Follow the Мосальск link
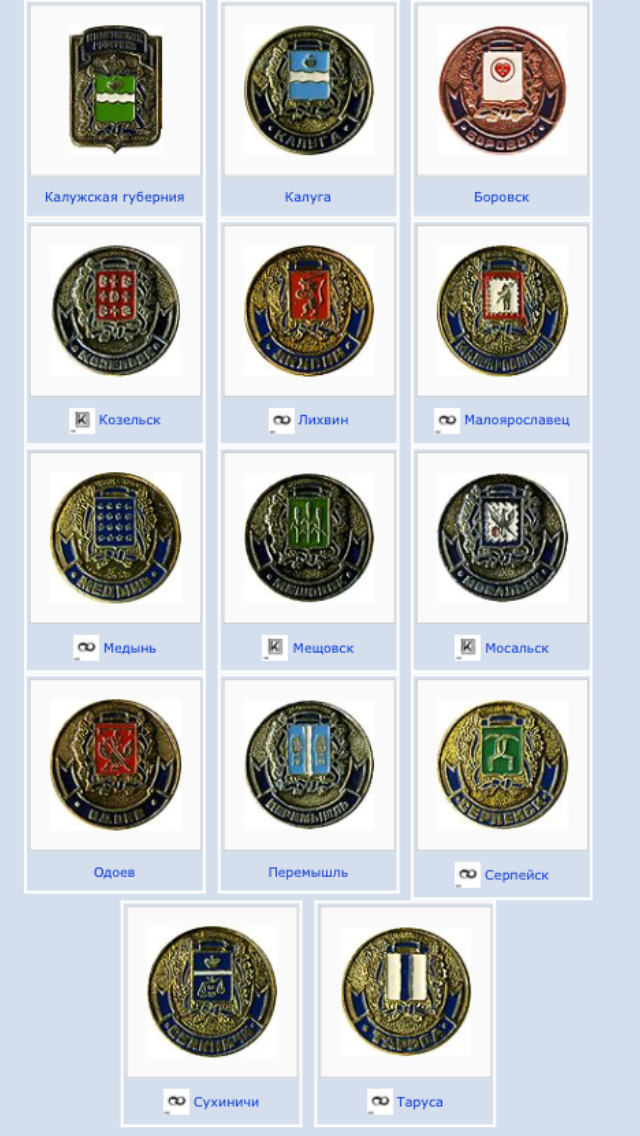The width and height of the screenshot is (640, 1136). 517,648
